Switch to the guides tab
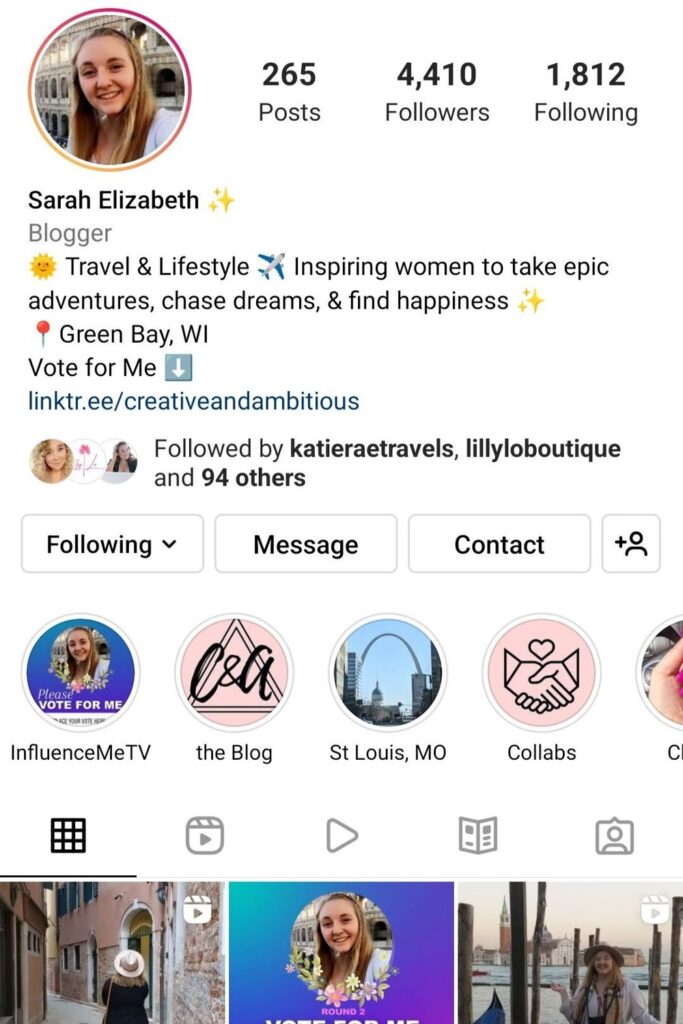The width and height of the screenshot is (683, 1024). tap(478, 835)
